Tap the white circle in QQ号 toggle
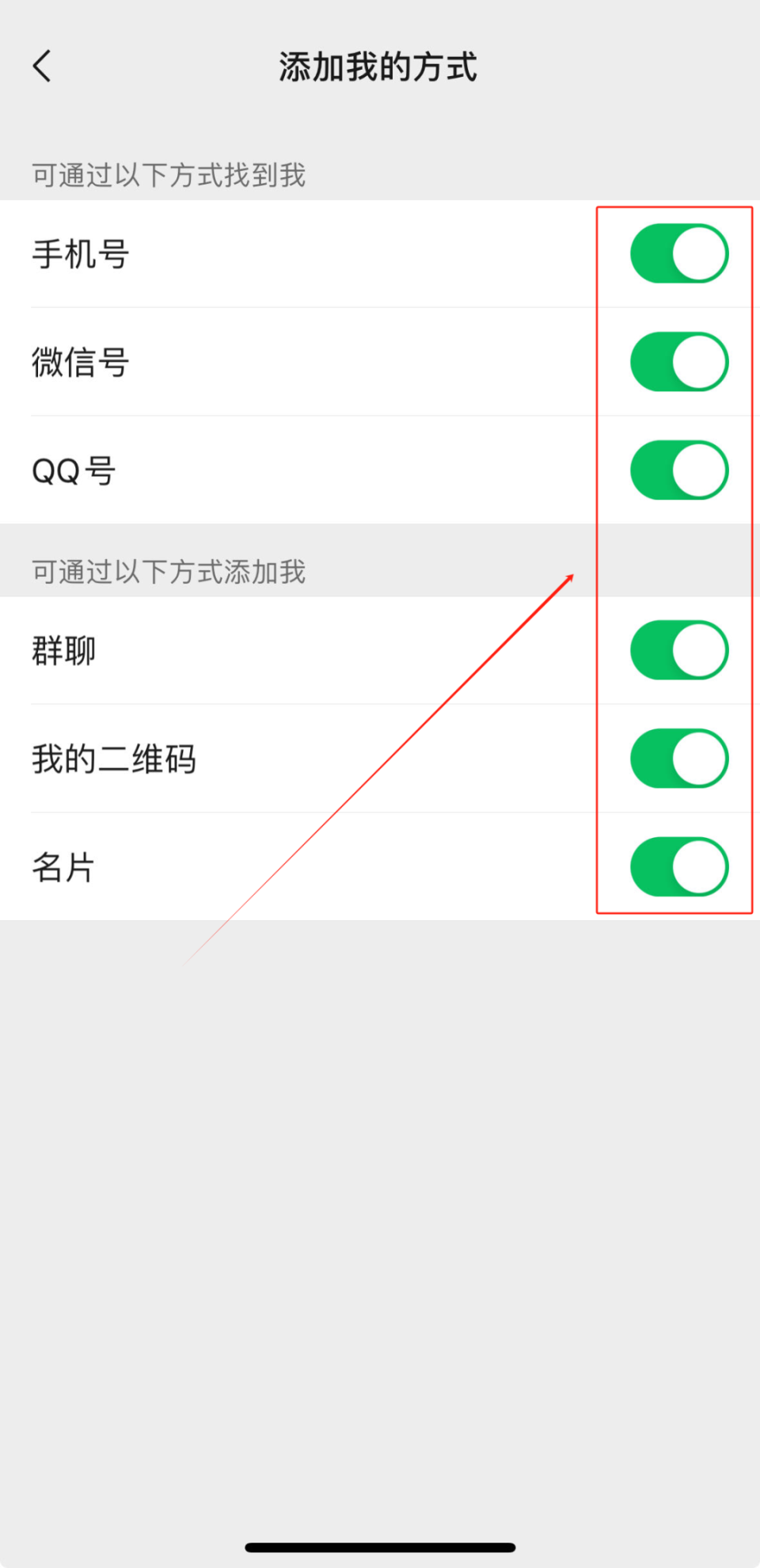 (700, 470)
